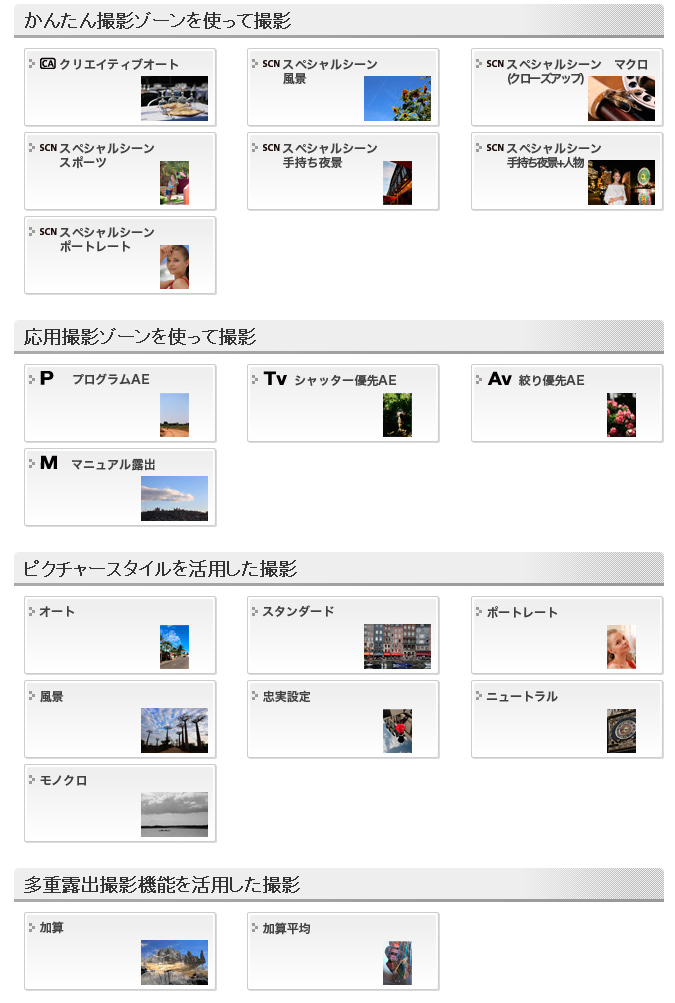Screen dimensions: 675x1003
Task: Open the ポートレート picture style card
Action: pos(567,635)
